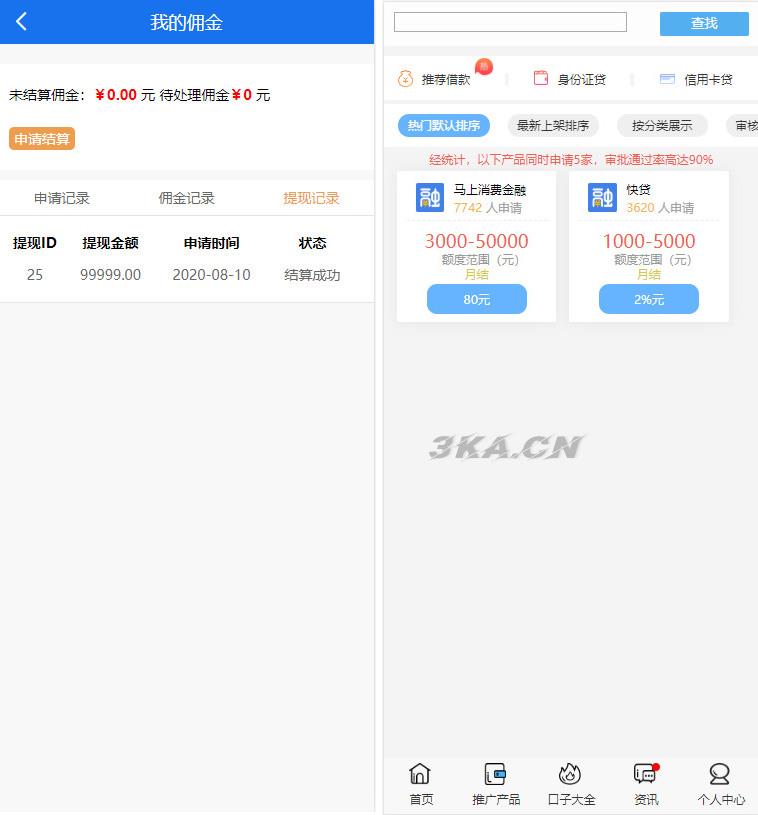Image resolution: width=758 pixels, height=815 pixels.
Task: Tap the 2%元 button on 快贷
Action: pyautogui.click(x=648, y=299)
